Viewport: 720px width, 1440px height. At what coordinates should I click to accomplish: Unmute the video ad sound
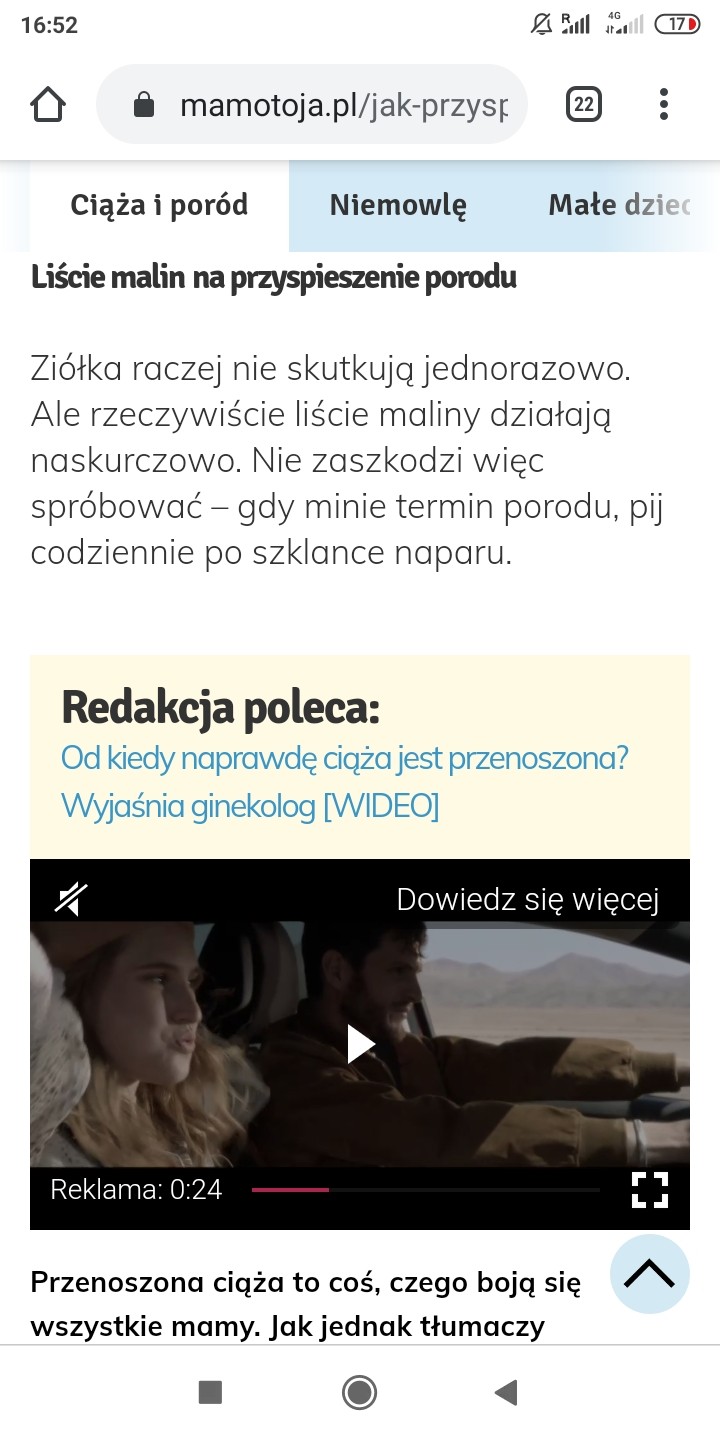pos(71,899)
